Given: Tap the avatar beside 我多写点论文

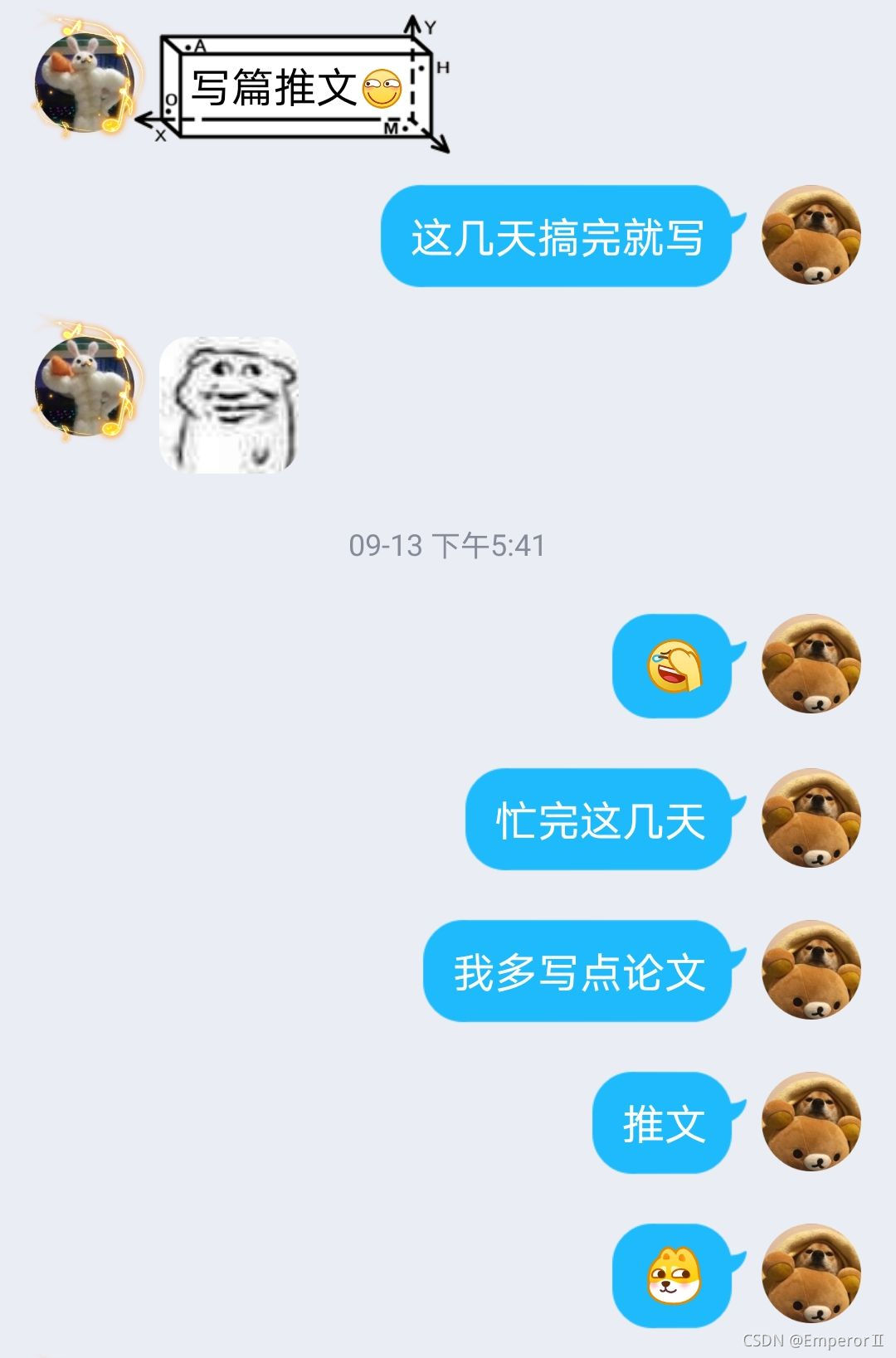Looking at the screenshot, I should coord(811,971).
